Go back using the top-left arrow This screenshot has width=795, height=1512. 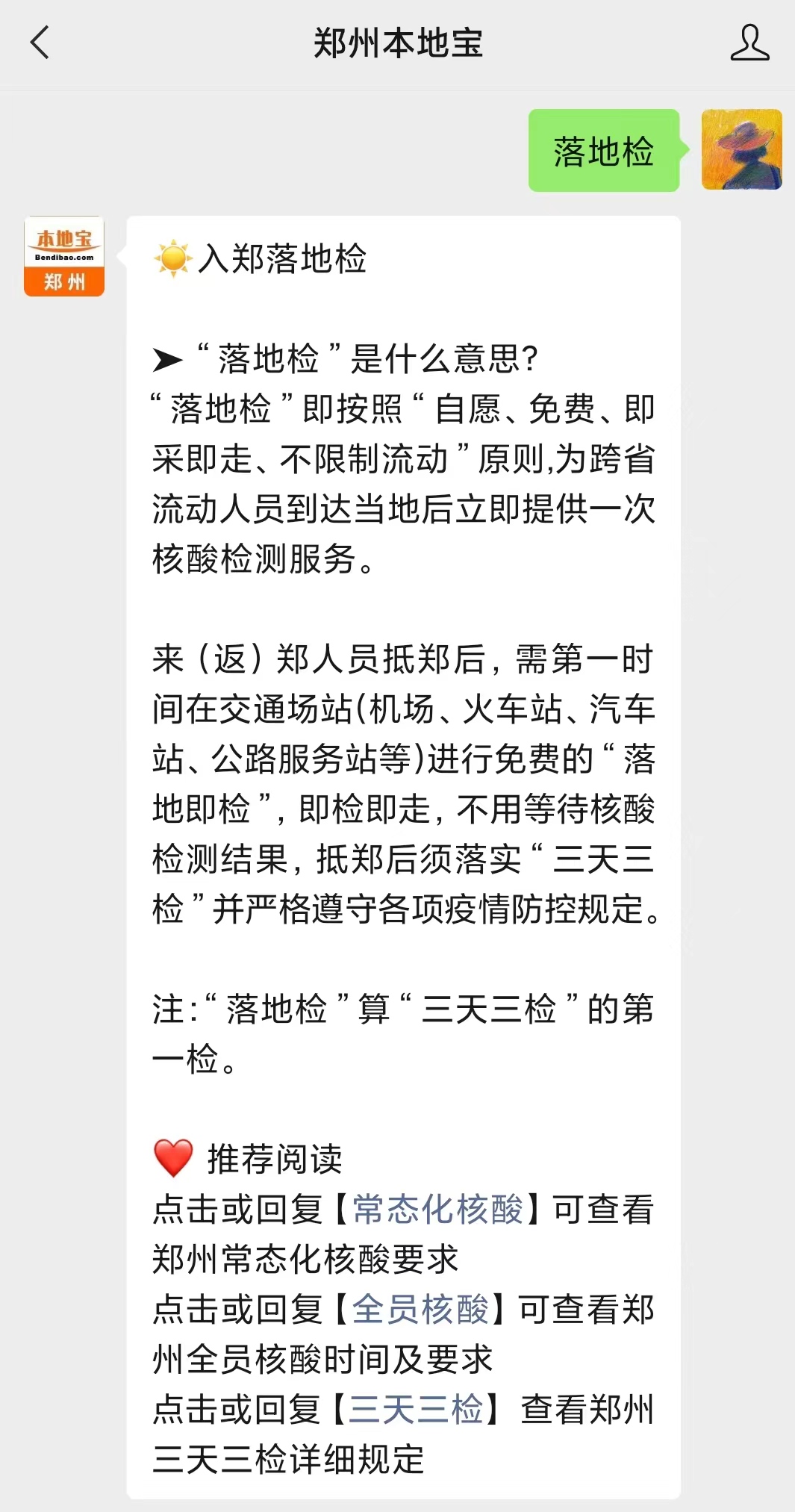40,43
